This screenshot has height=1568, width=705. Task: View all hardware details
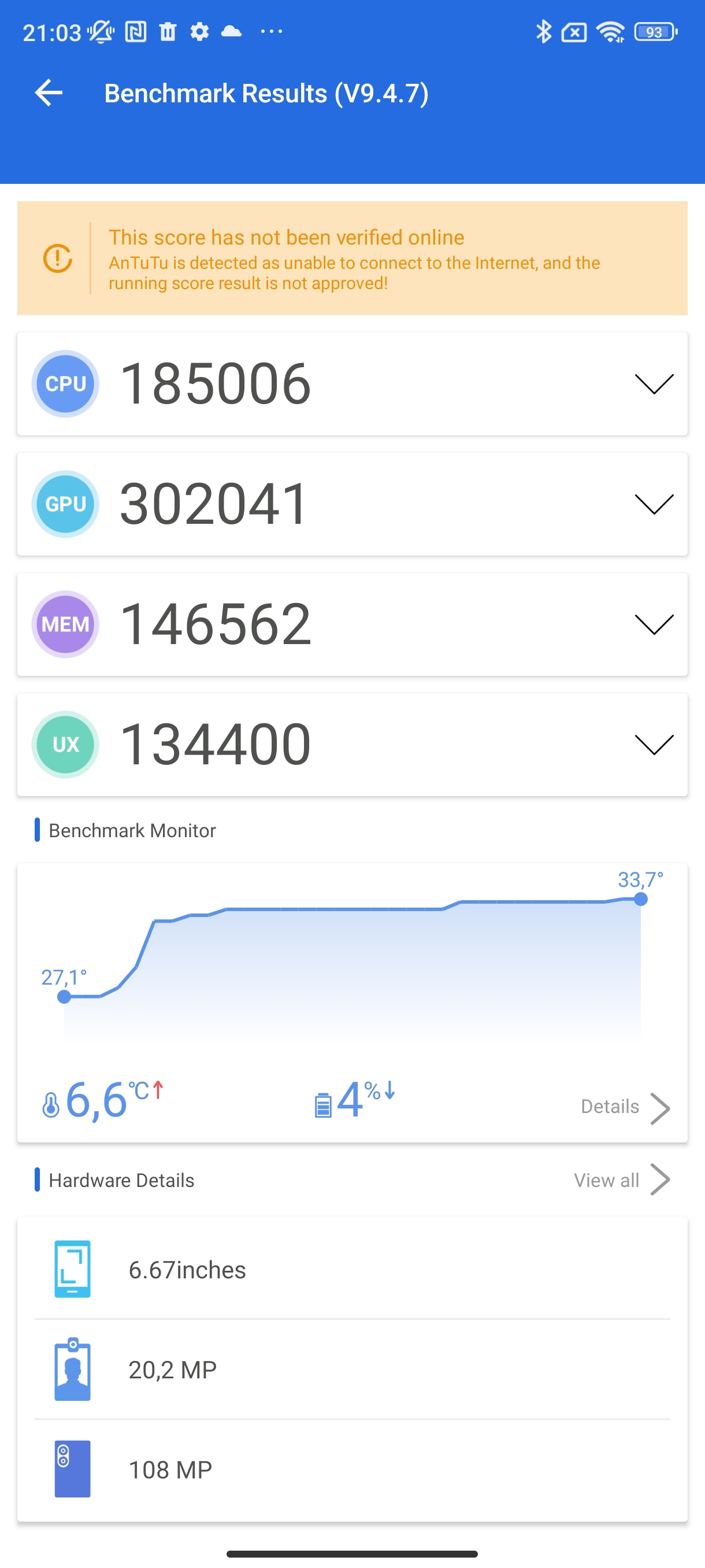tap(621, 1180)
